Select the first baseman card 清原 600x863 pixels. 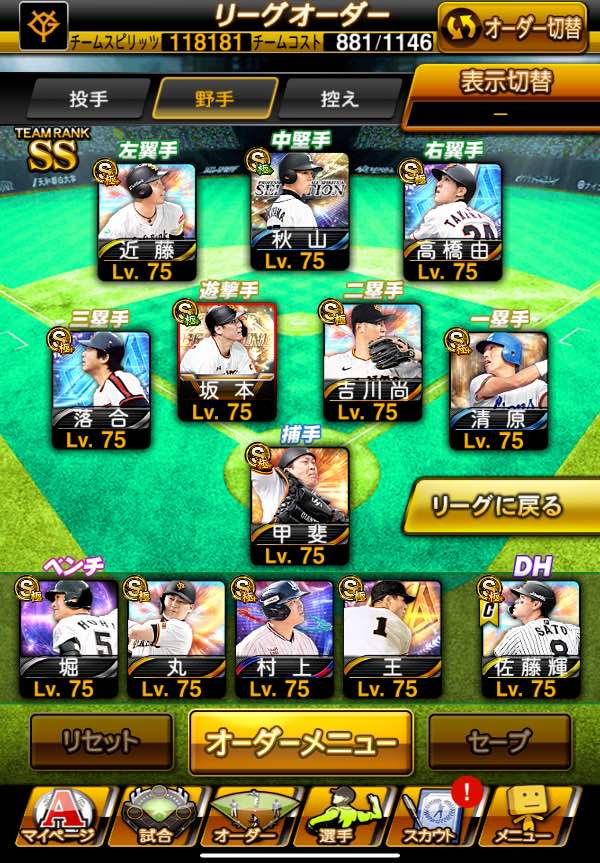coord(499,390)
